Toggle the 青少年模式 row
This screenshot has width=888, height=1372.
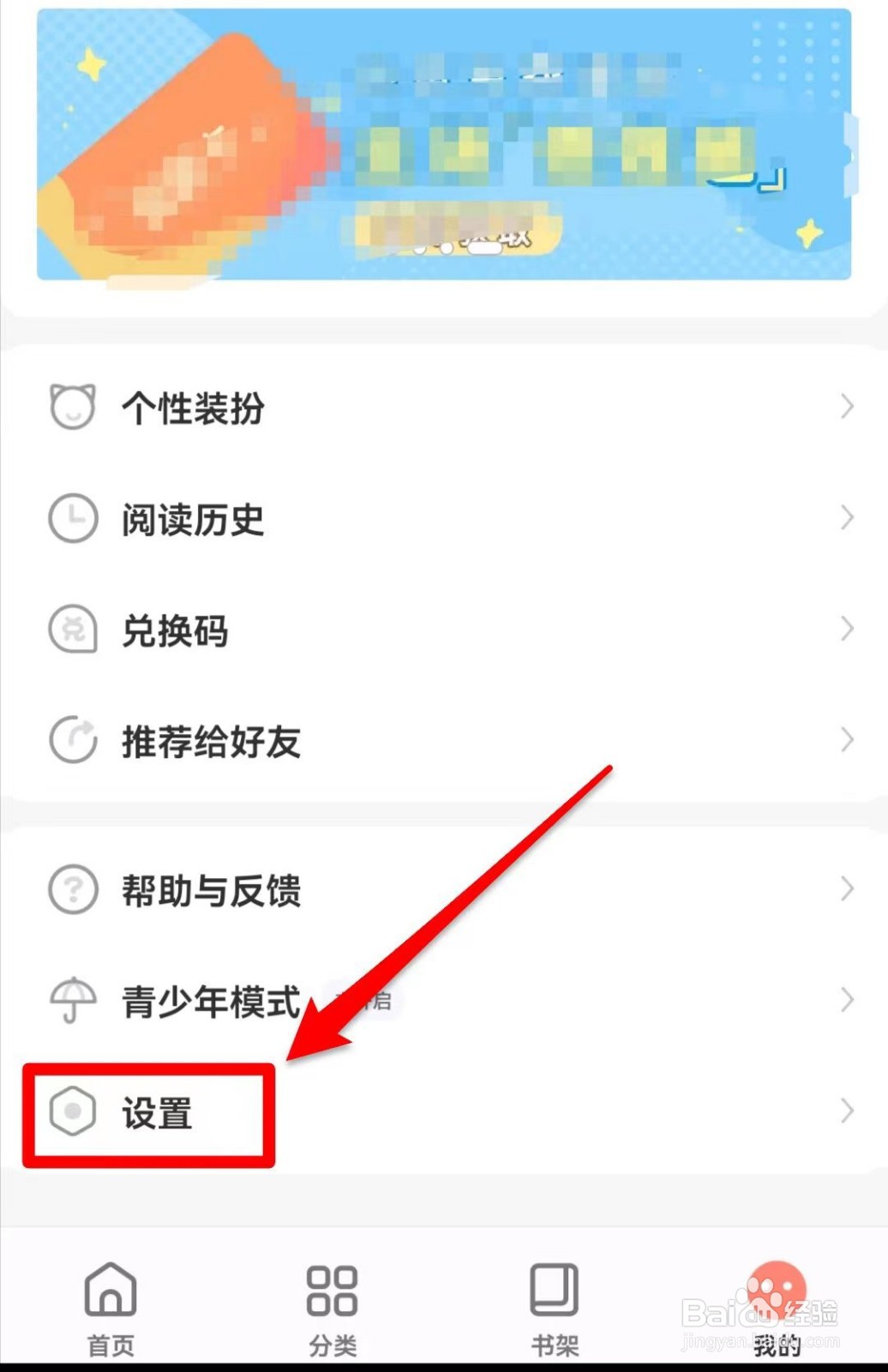tap(210, 1002)
